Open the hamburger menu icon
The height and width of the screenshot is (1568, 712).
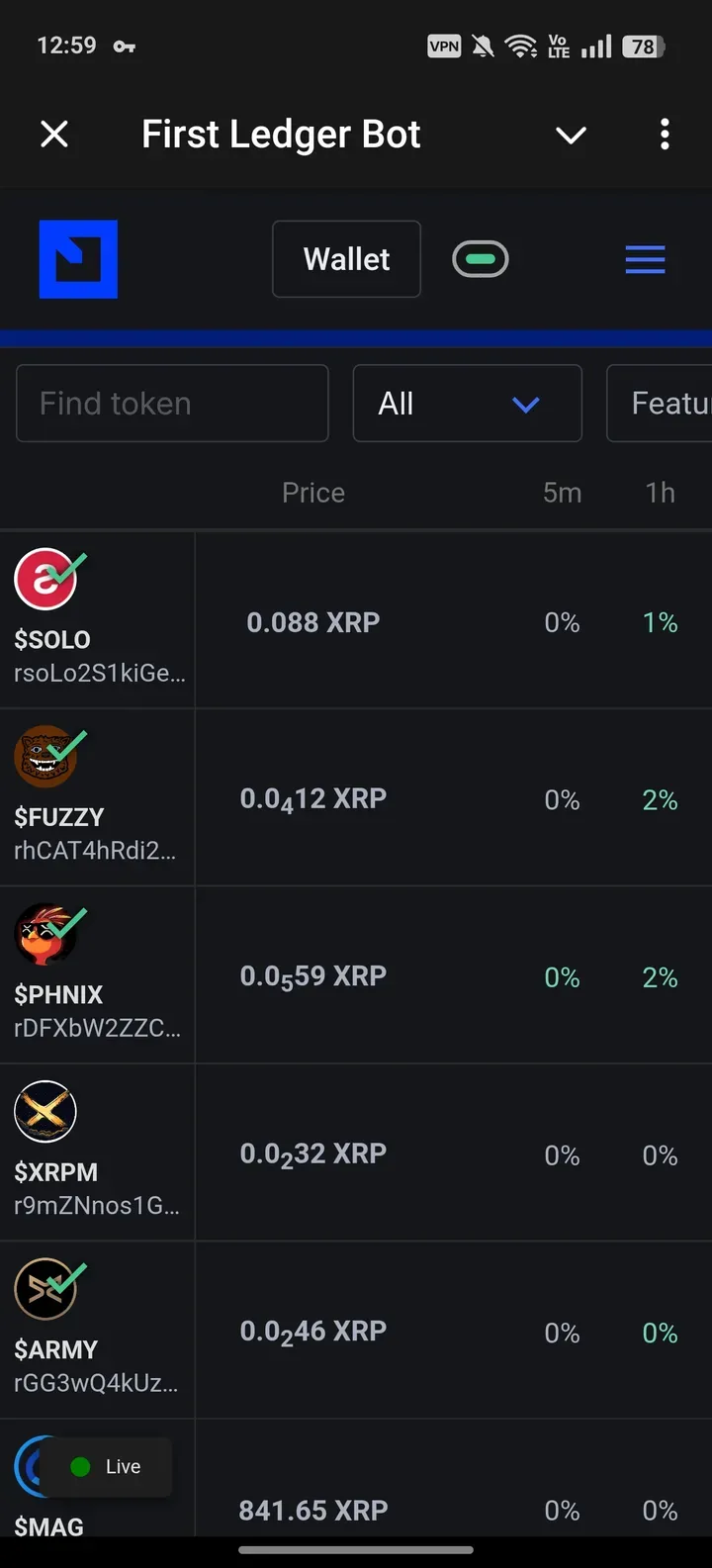[x=645, y=259]
